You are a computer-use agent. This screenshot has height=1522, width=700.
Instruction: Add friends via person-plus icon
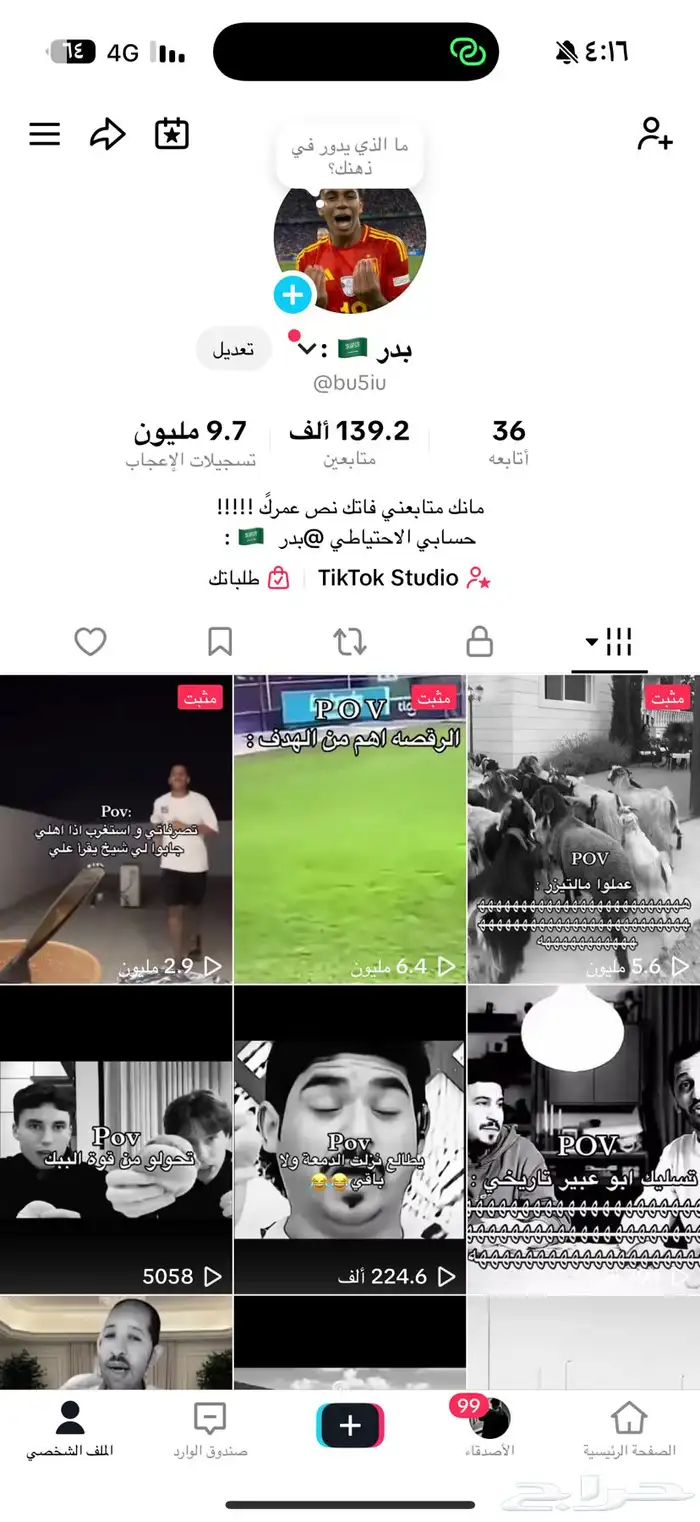click(655, 134)
